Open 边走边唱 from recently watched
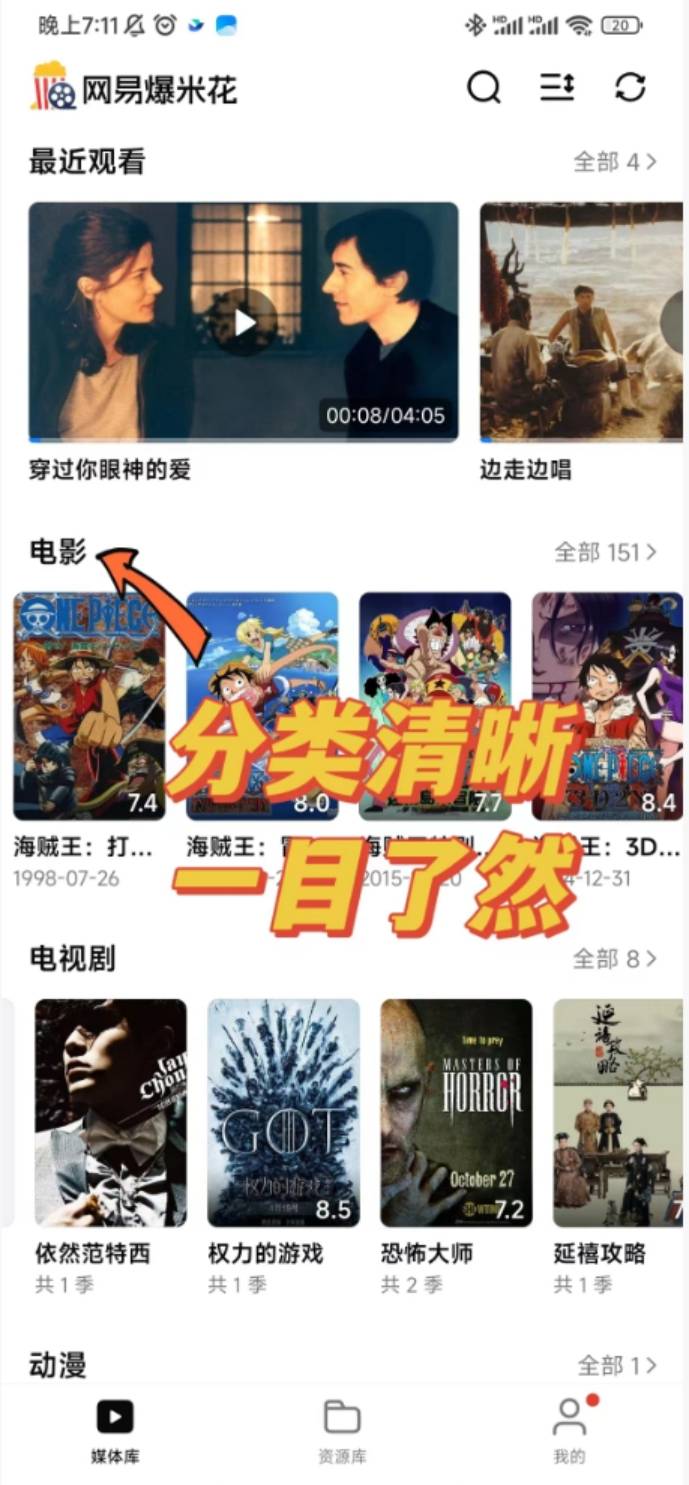The width and height of the screenshot is (689, 1485). 581,322
